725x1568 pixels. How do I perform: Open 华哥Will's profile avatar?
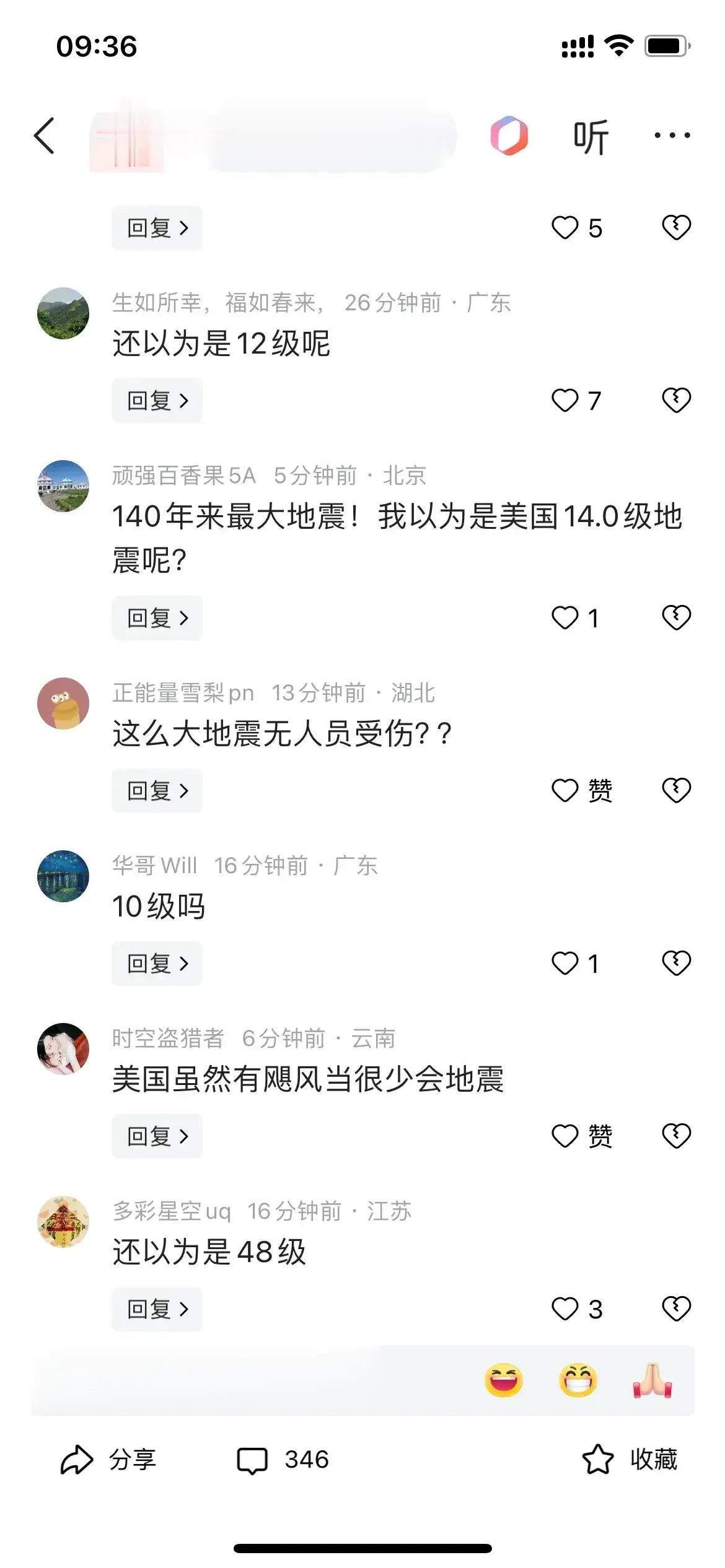click(x=63, y=876)
